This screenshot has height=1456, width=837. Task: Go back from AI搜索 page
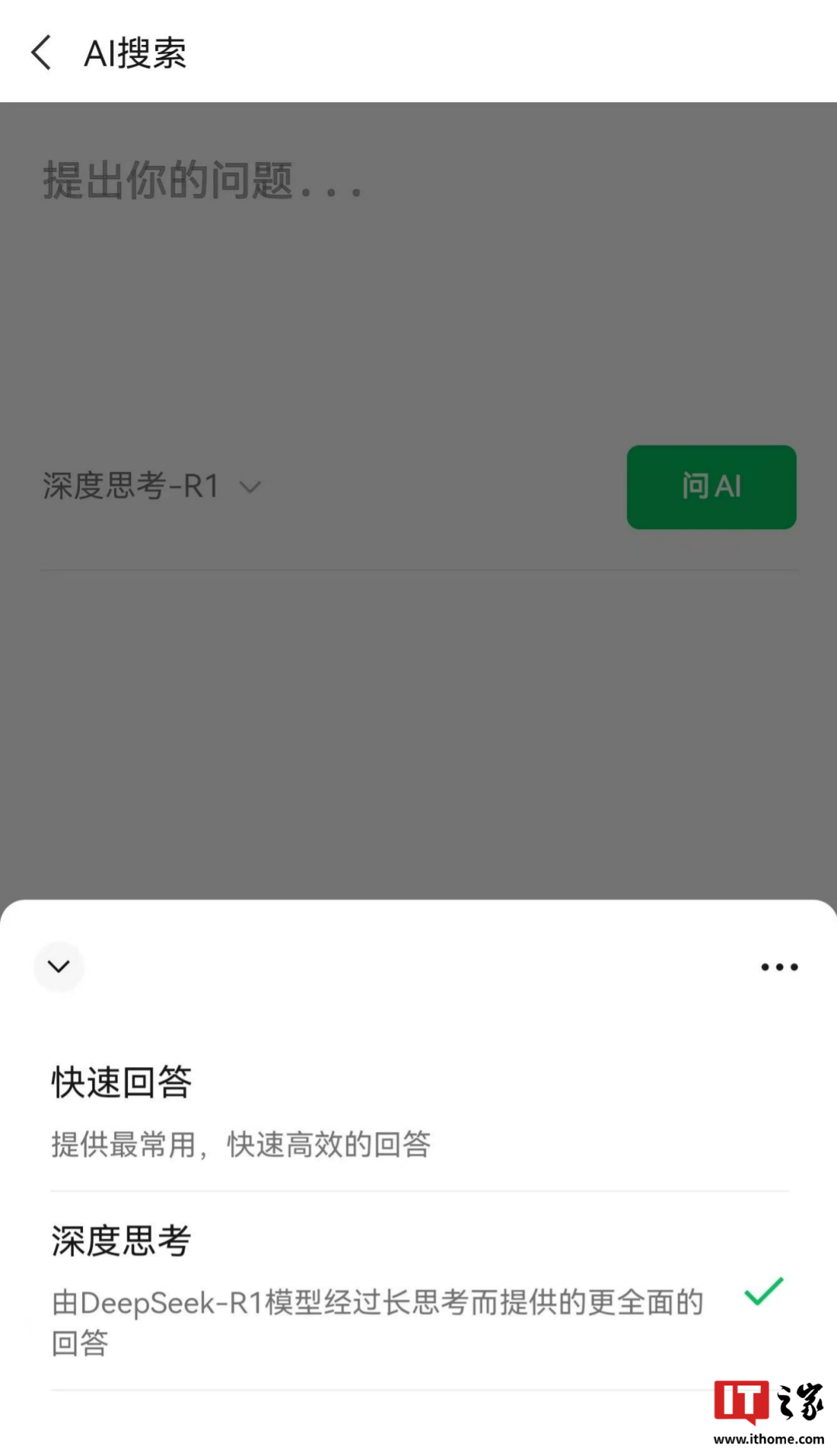42,53
